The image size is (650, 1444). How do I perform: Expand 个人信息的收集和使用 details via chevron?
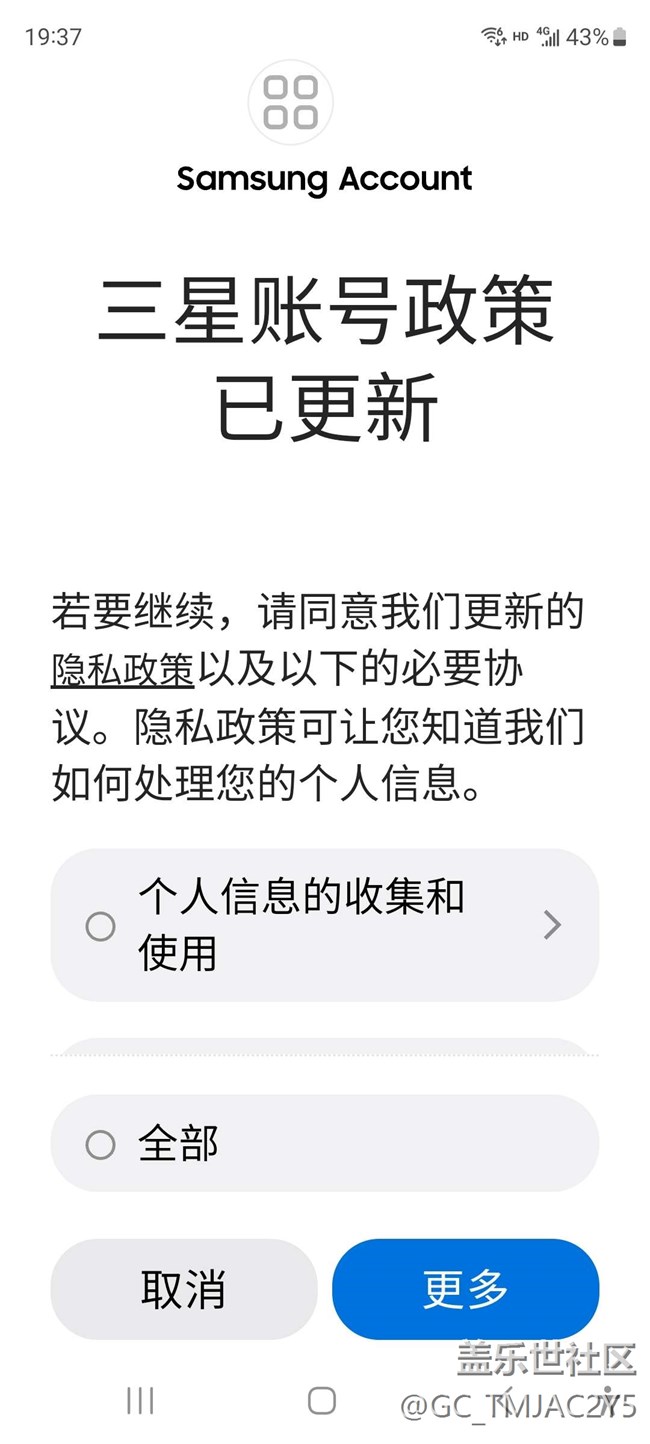tap(552, 926)
